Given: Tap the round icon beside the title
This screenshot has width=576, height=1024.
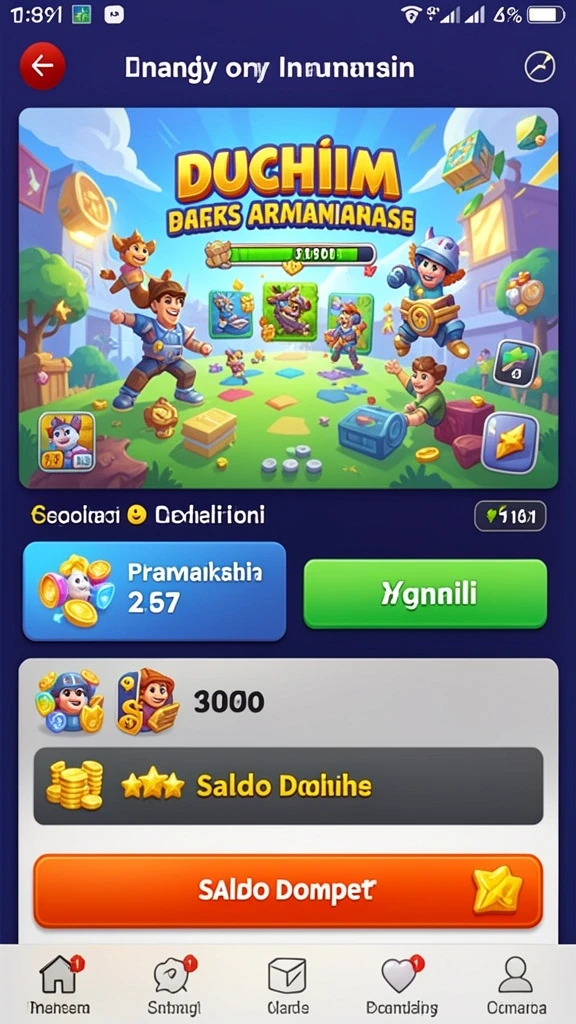Looking at the screenshot, I should pyautogui.click(x=539, y=67).
